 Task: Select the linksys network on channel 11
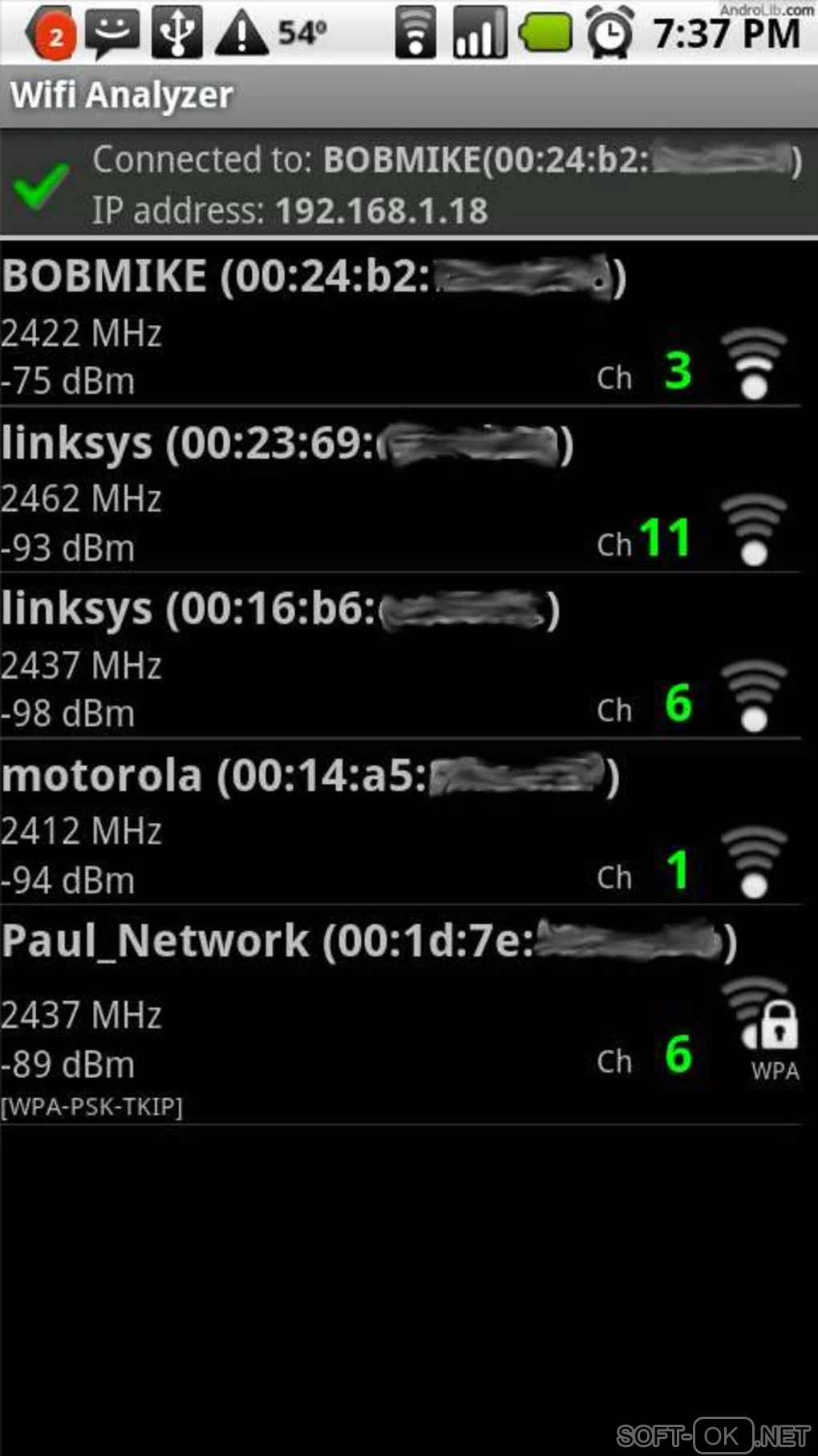point(401,491)
